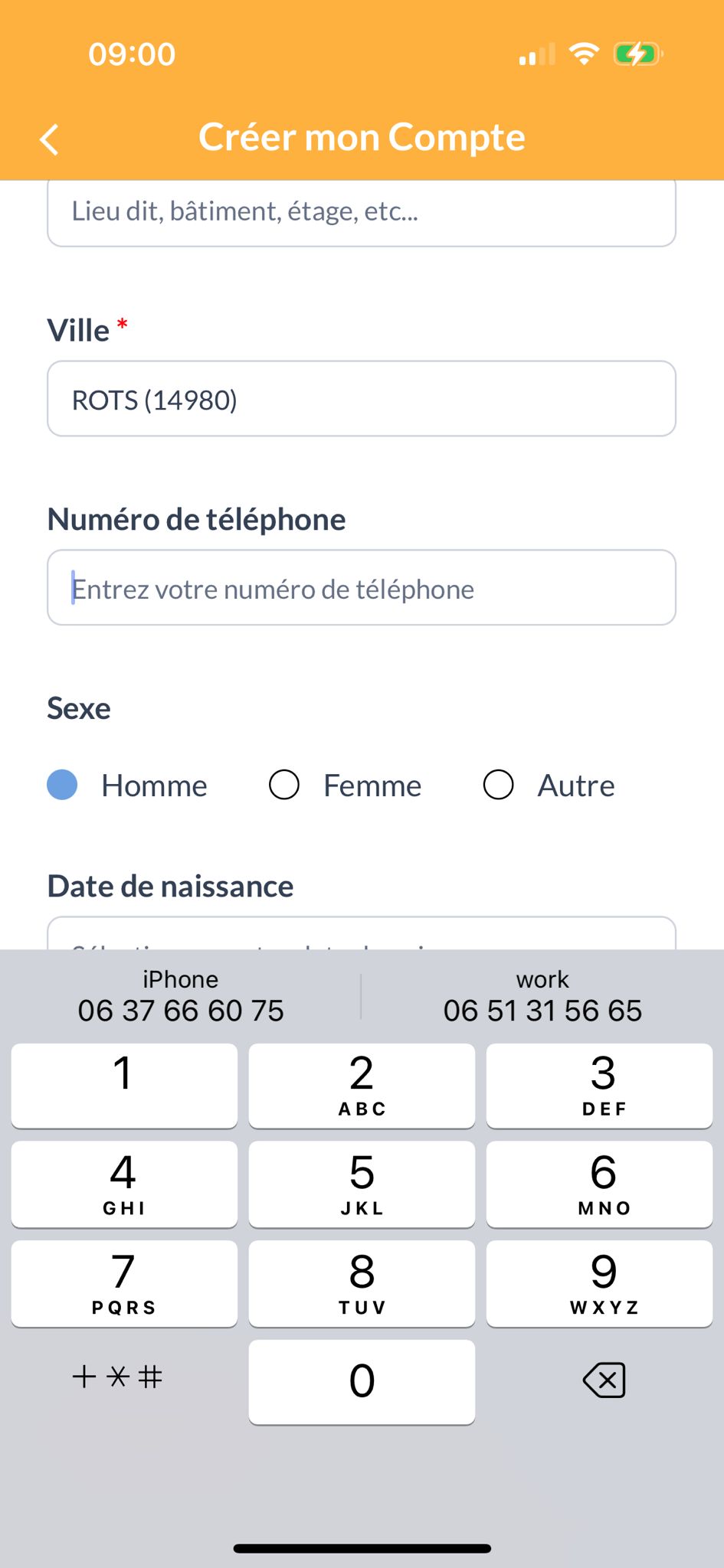Edit the Ville field showing ROTS (14980)
The width and height of the screenshot is (724, 1568).
[362, 399]
